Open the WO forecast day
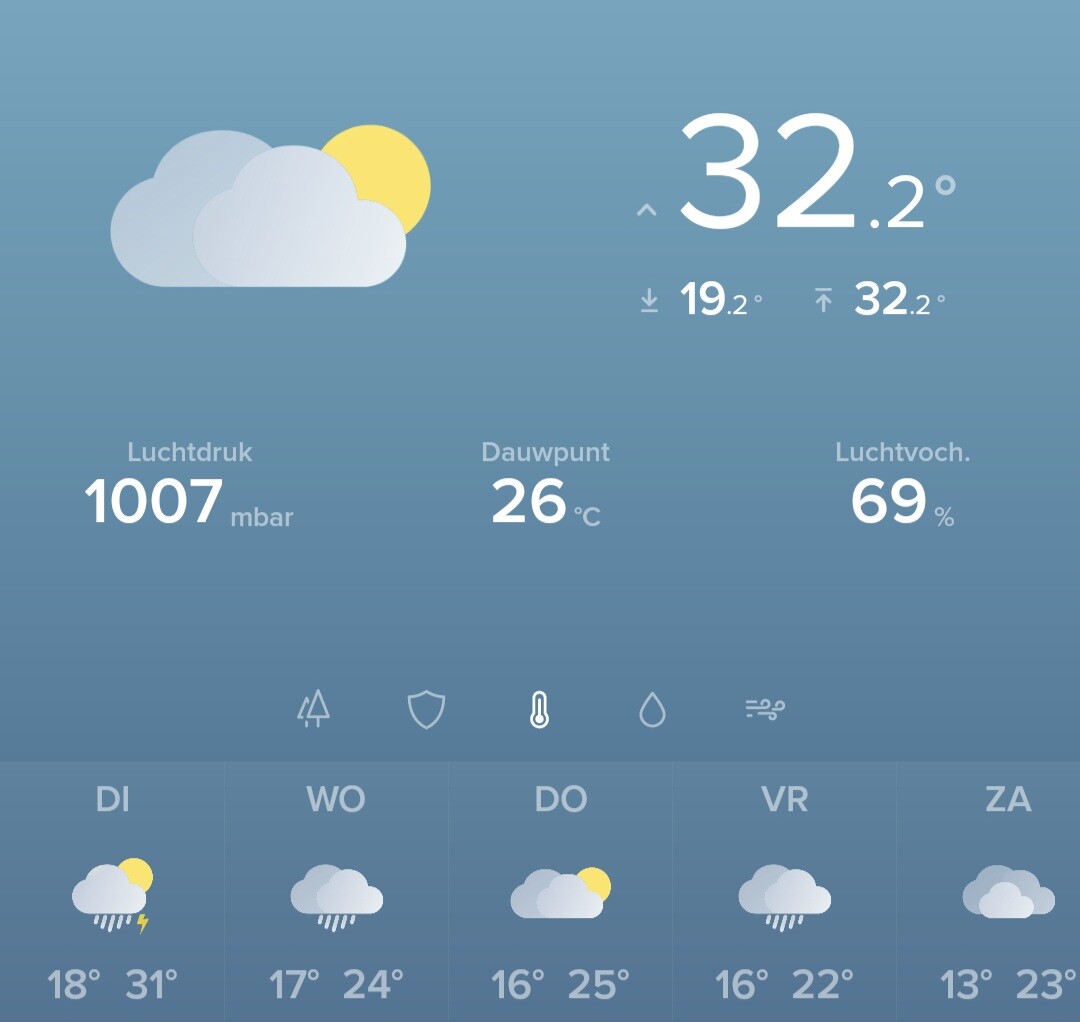Image resolution: width=1080 pixels, height=1022 pixels. coord(336,890)
